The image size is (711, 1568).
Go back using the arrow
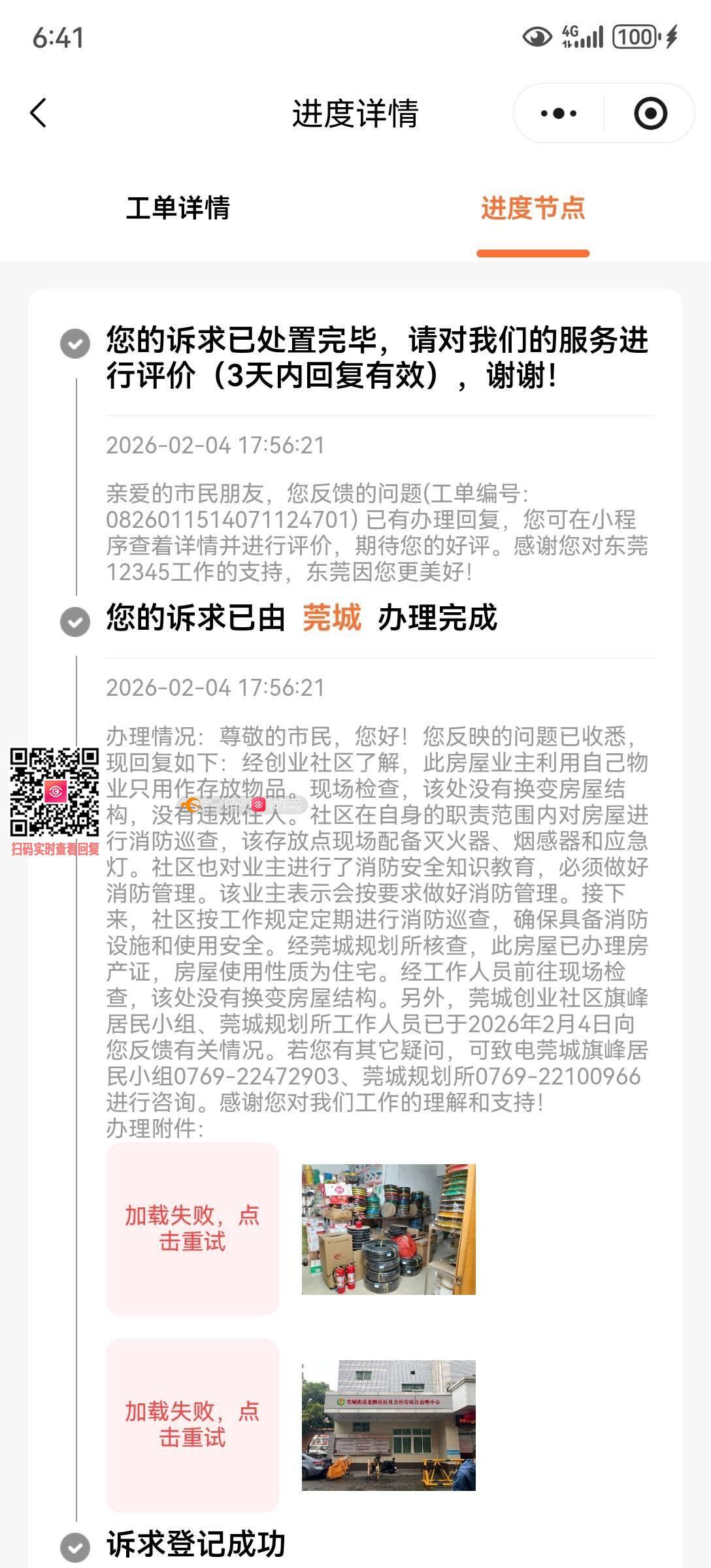pos(39,113)
